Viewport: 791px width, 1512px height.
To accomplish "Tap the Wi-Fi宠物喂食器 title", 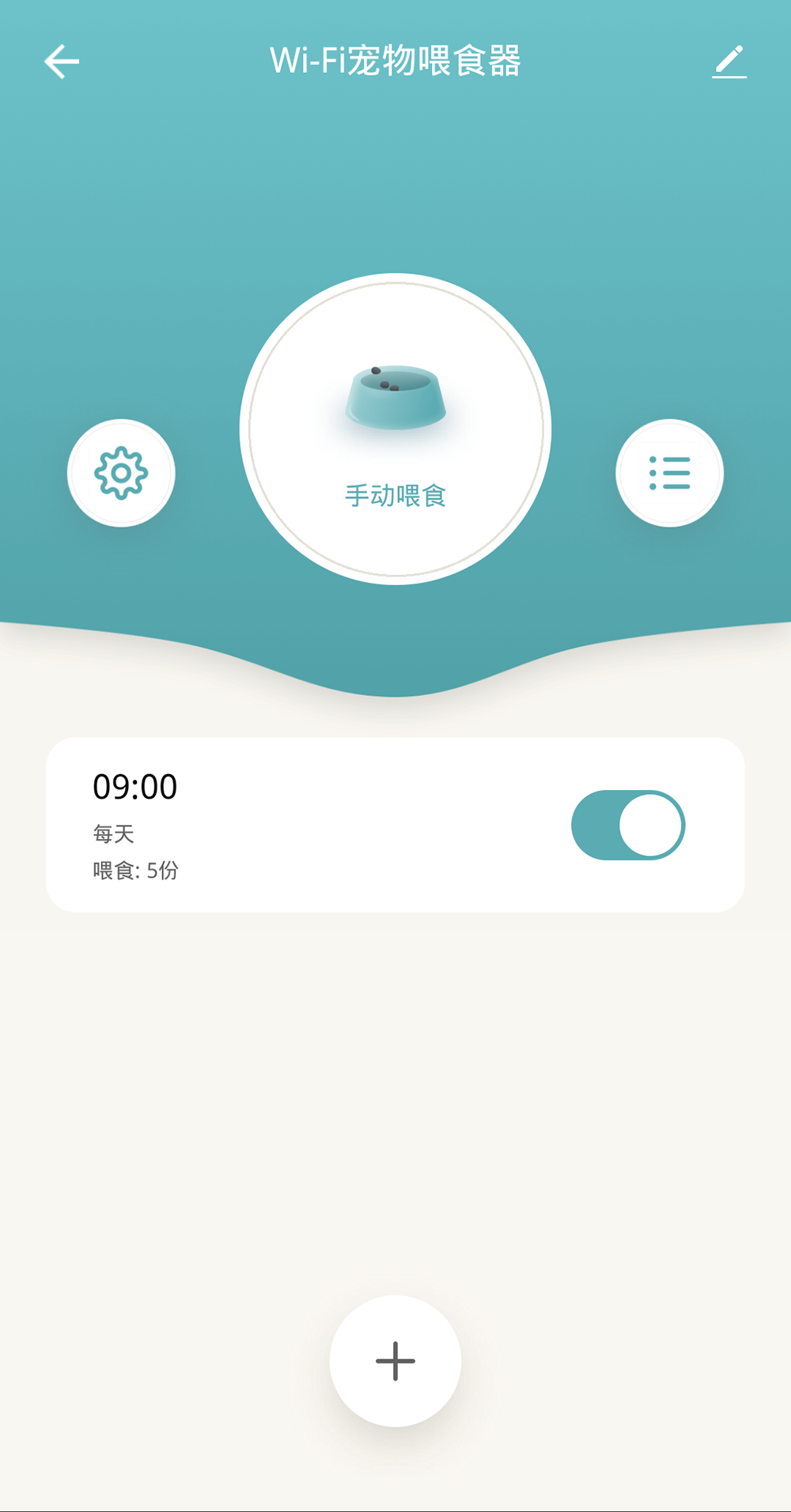I will [395, 60].
